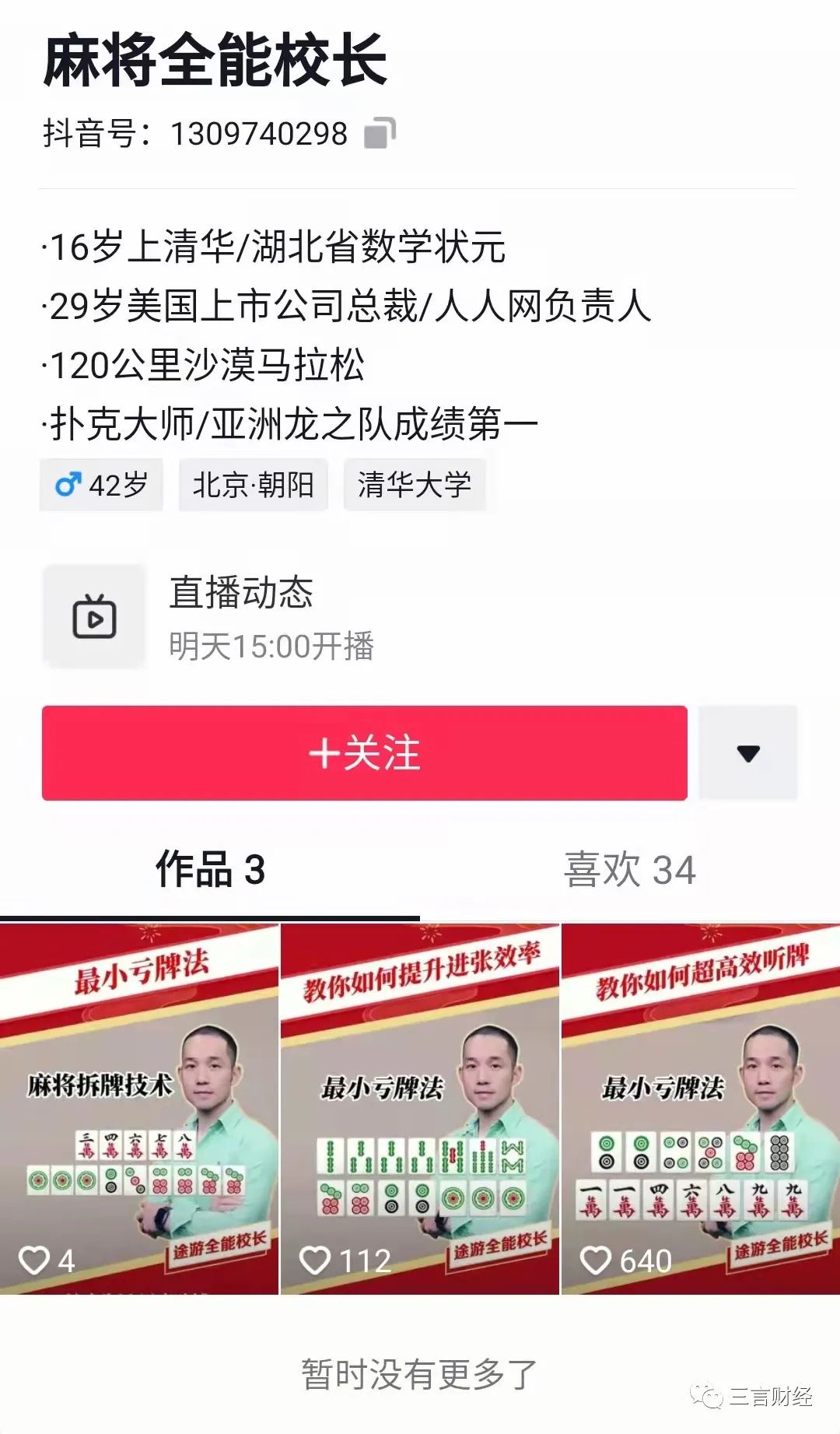Open the 教你如何提升进张效率 video thumbnail
The height and width of the screenshot is (1434, 840).
pyautogui.click(x=418, y=1105)
